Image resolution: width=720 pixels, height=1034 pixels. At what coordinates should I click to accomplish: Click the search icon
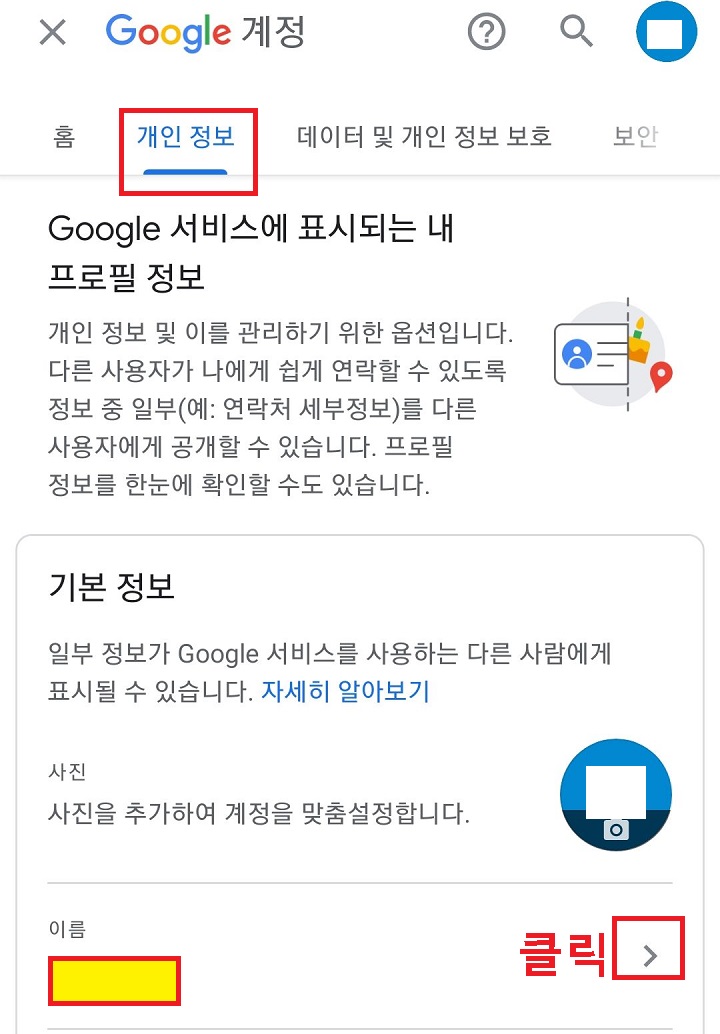(x=576, y=32)
